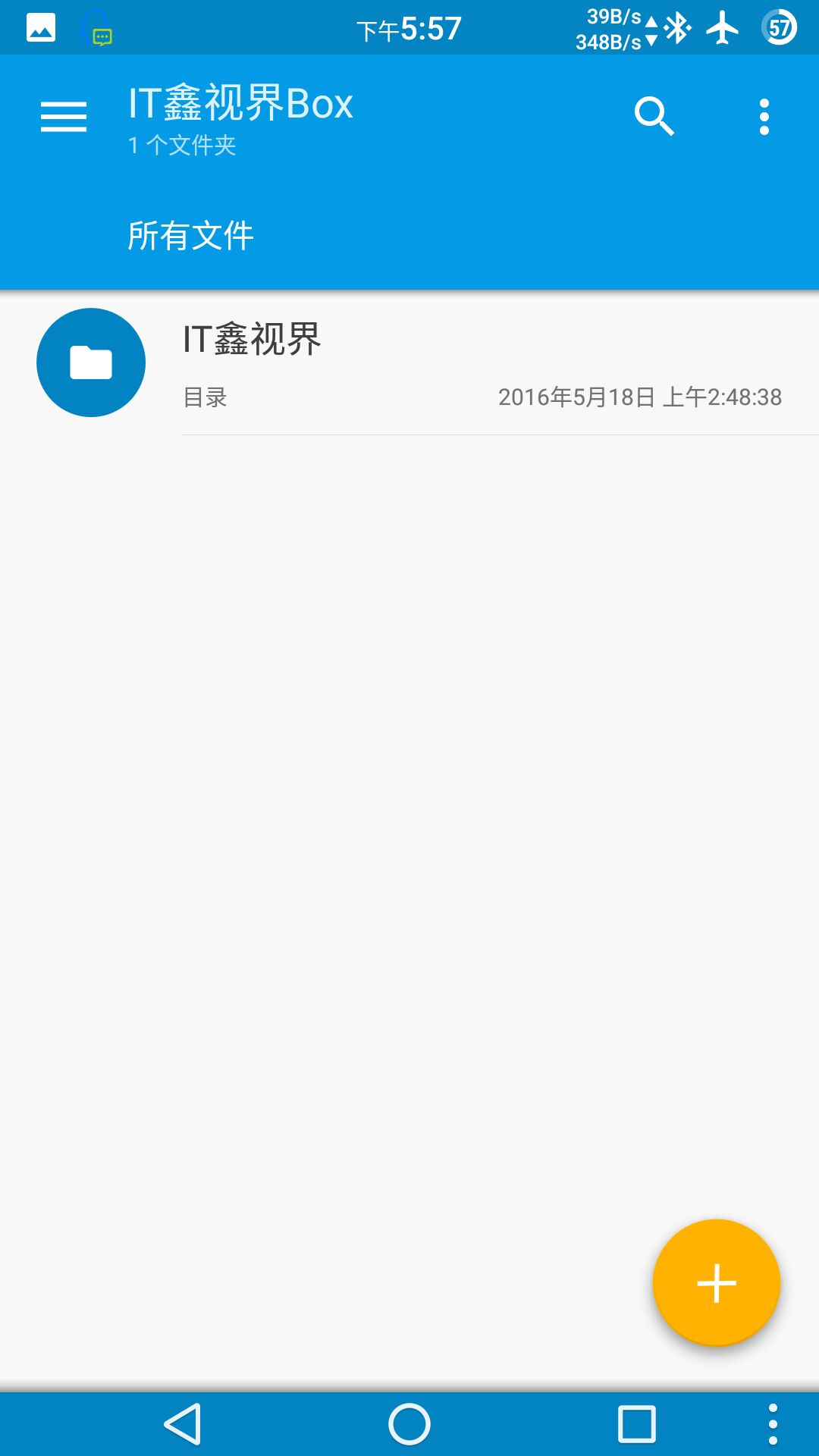Open the search icon in the toolbar

coord(654,117)
